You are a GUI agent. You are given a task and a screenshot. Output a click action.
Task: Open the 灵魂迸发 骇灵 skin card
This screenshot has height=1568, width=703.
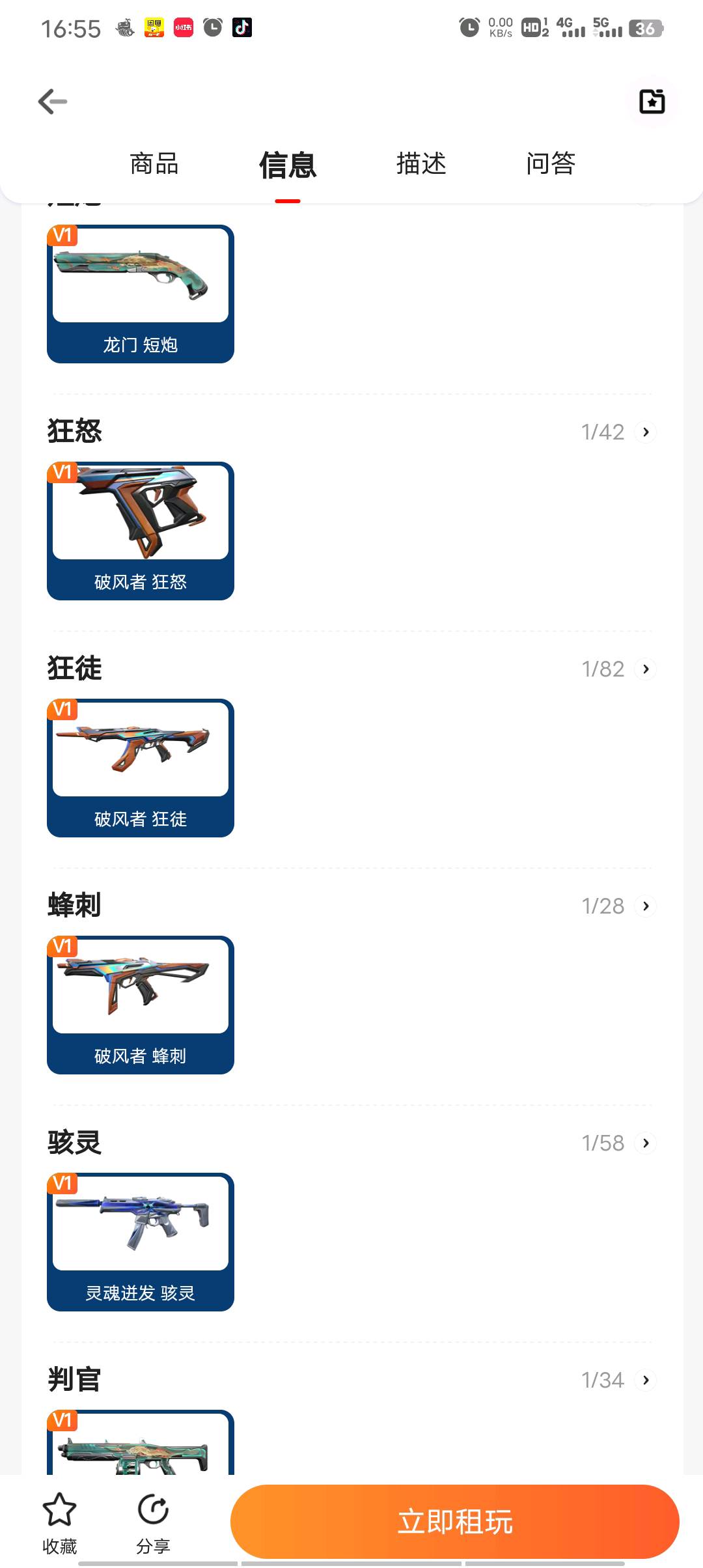(x=141, y=1242)
